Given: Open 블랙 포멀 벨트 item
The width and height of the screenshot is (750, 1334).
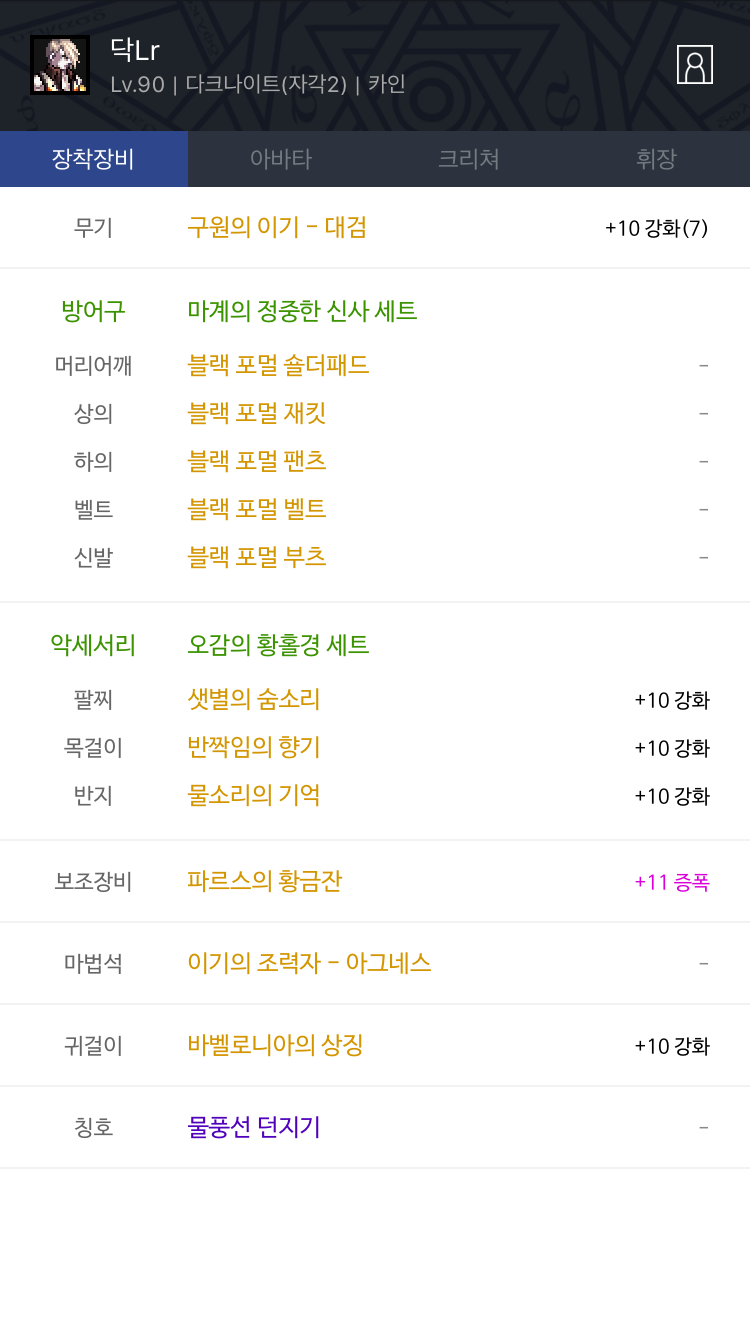Looking at the screenshot, I should click(257, 509).
